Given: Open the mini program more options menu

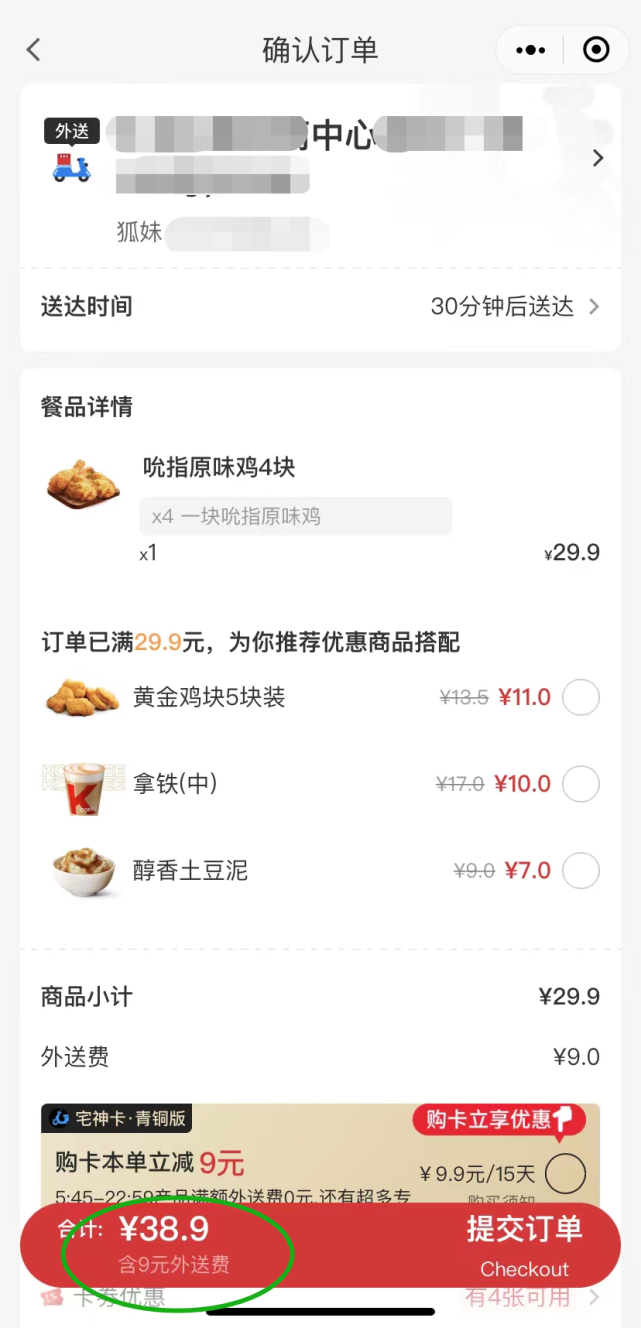Looking at the screenshot, I should click(x=530, y=50).
